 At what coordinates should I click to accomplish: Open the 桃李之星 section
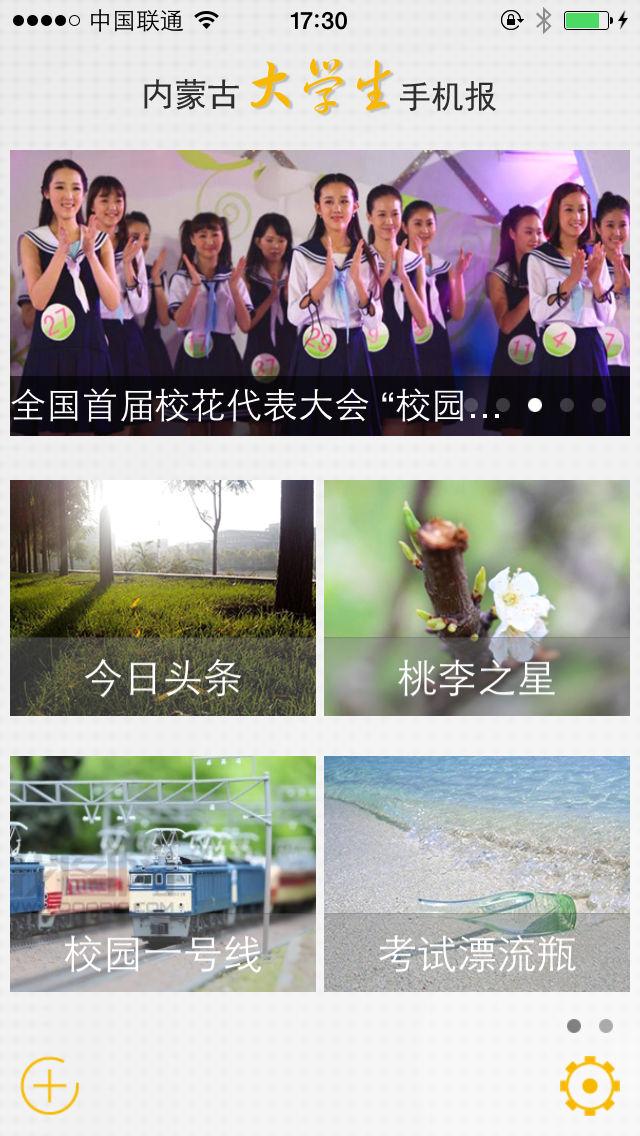pos(477,598)
